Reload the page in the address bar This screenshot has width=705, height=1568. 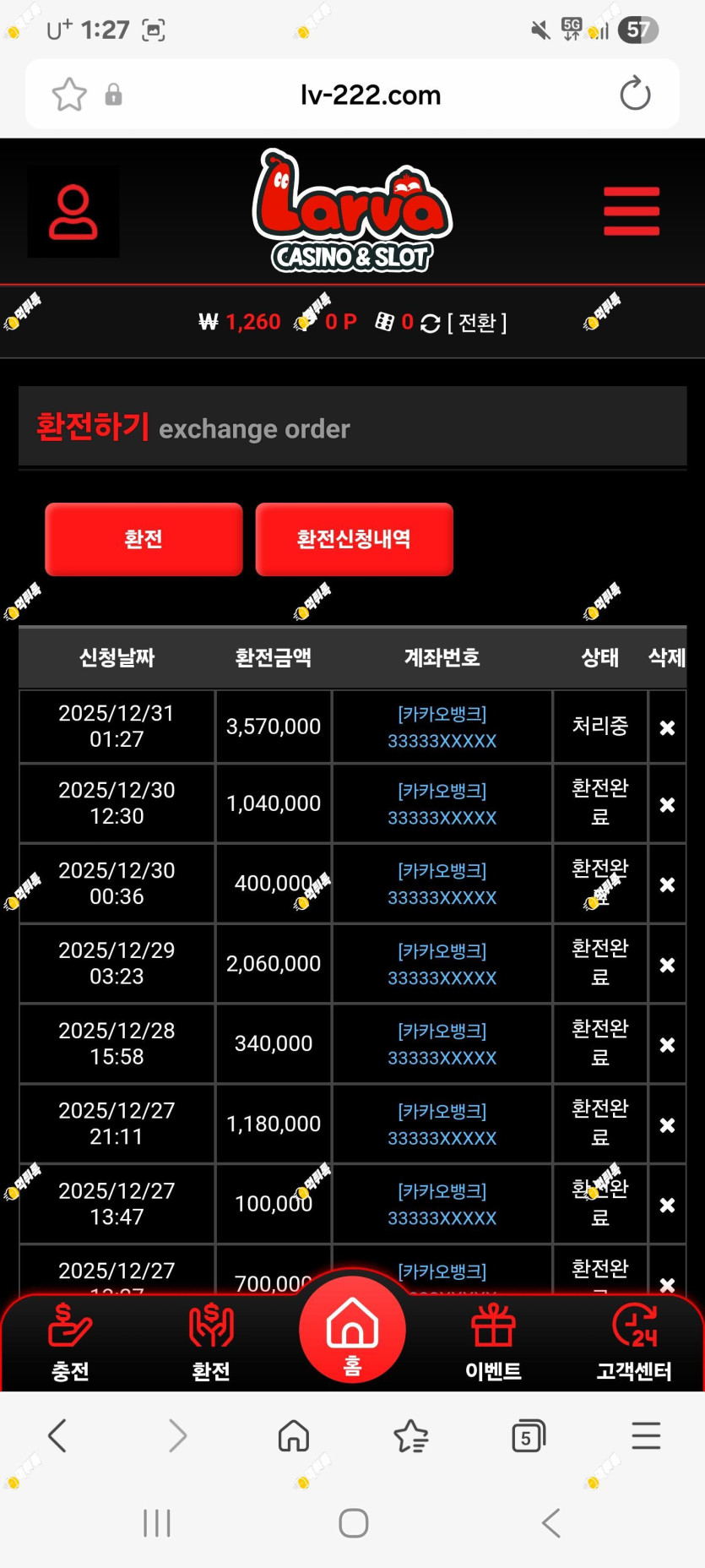coord(635,94)
